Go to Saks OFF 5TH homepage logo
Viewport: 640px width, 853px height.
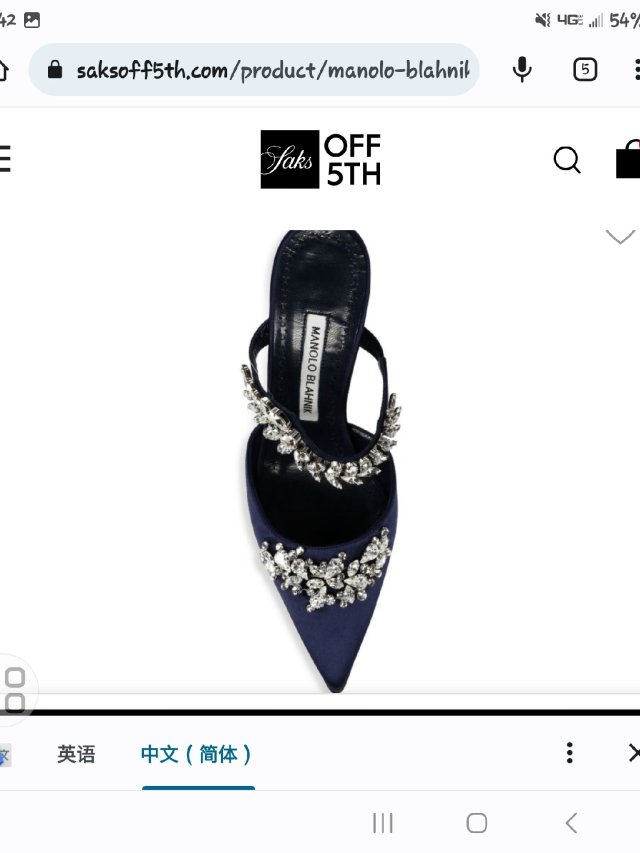(x=320, y=159)
